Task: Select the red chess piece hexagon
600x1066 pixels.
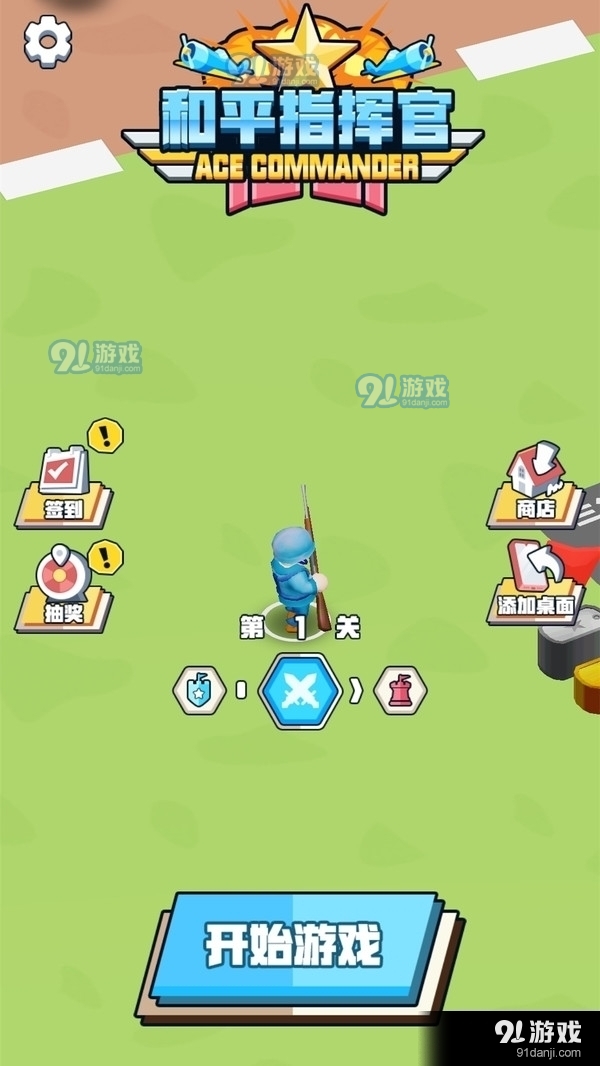Action: click(x=400, y=690)
